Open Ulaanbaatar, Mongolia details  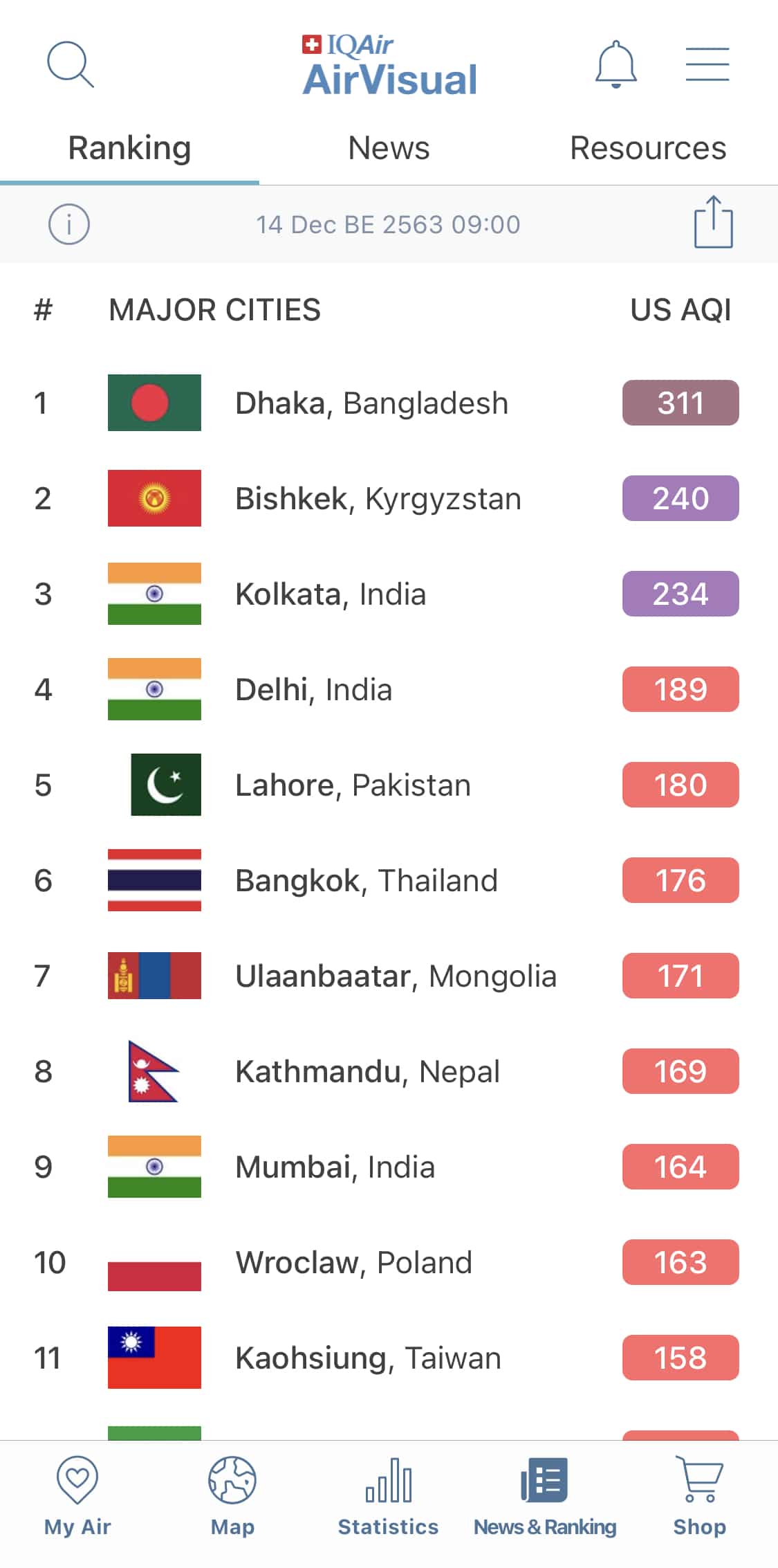pos(389,976)
